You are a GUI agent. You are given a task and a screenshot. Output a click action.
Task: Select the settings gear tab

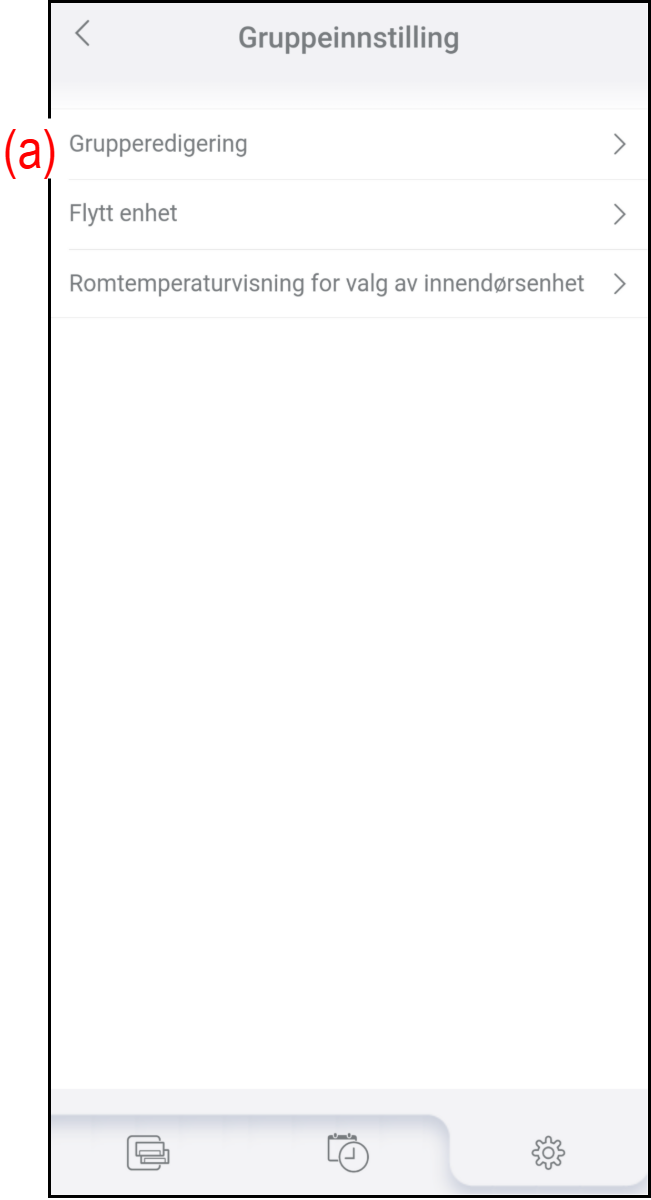coord(548,1153)
